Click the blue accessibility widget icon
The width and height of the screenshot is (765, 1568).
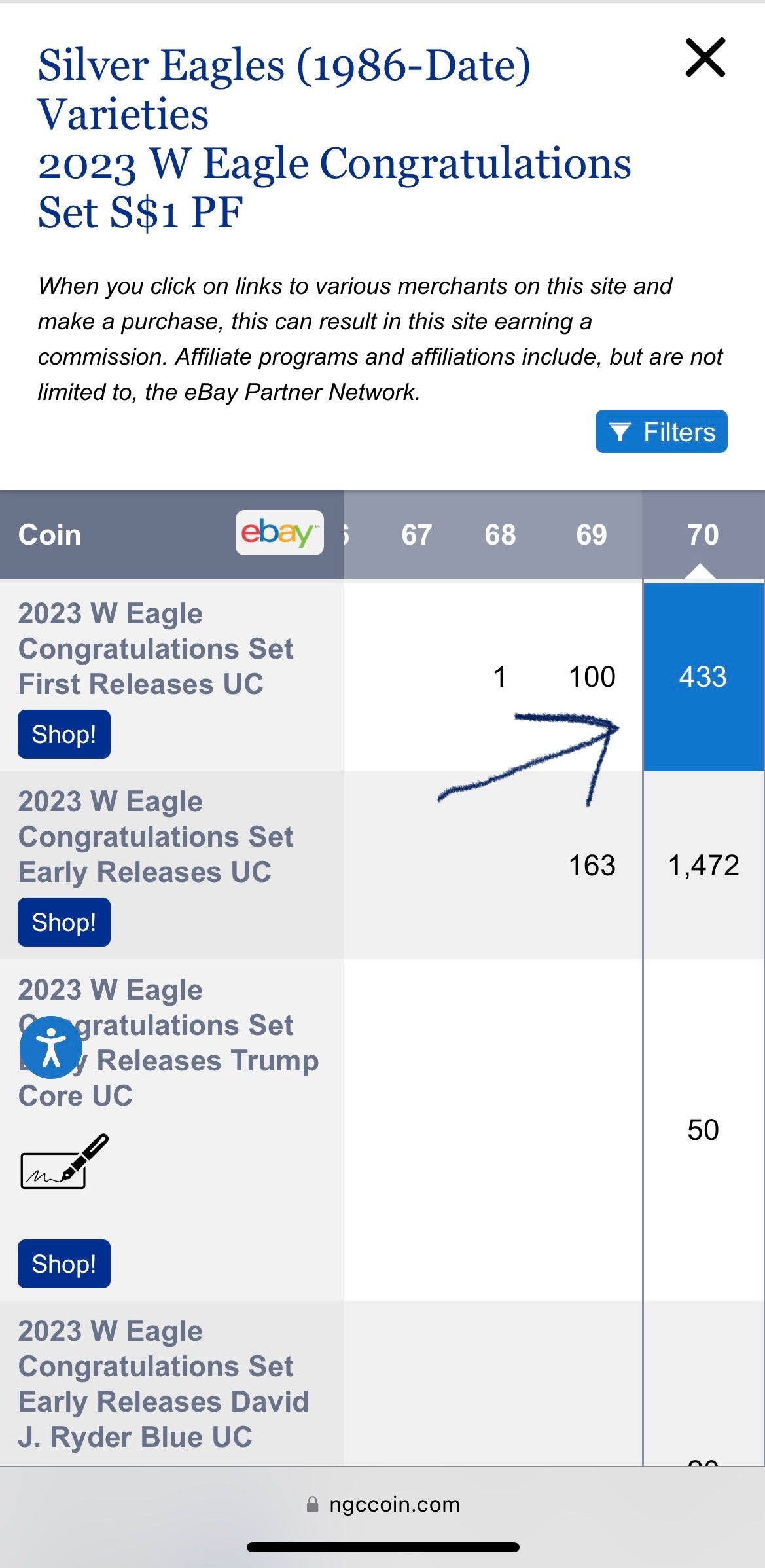tap(51, 1046)
